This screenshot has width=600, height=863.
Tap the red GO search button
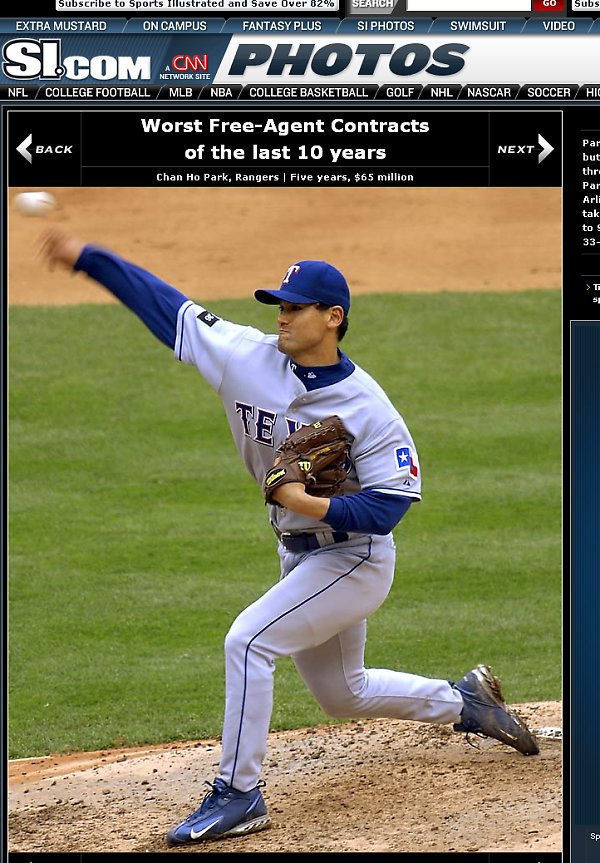click(549, 5)
